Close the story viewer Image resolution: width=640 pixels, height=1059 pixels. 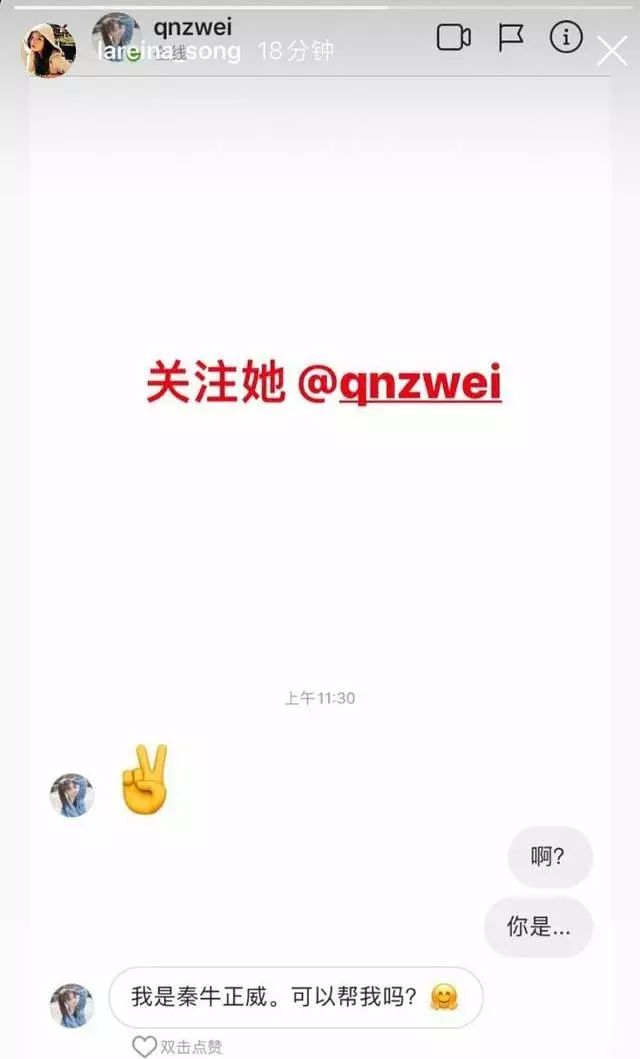point(611,51)
